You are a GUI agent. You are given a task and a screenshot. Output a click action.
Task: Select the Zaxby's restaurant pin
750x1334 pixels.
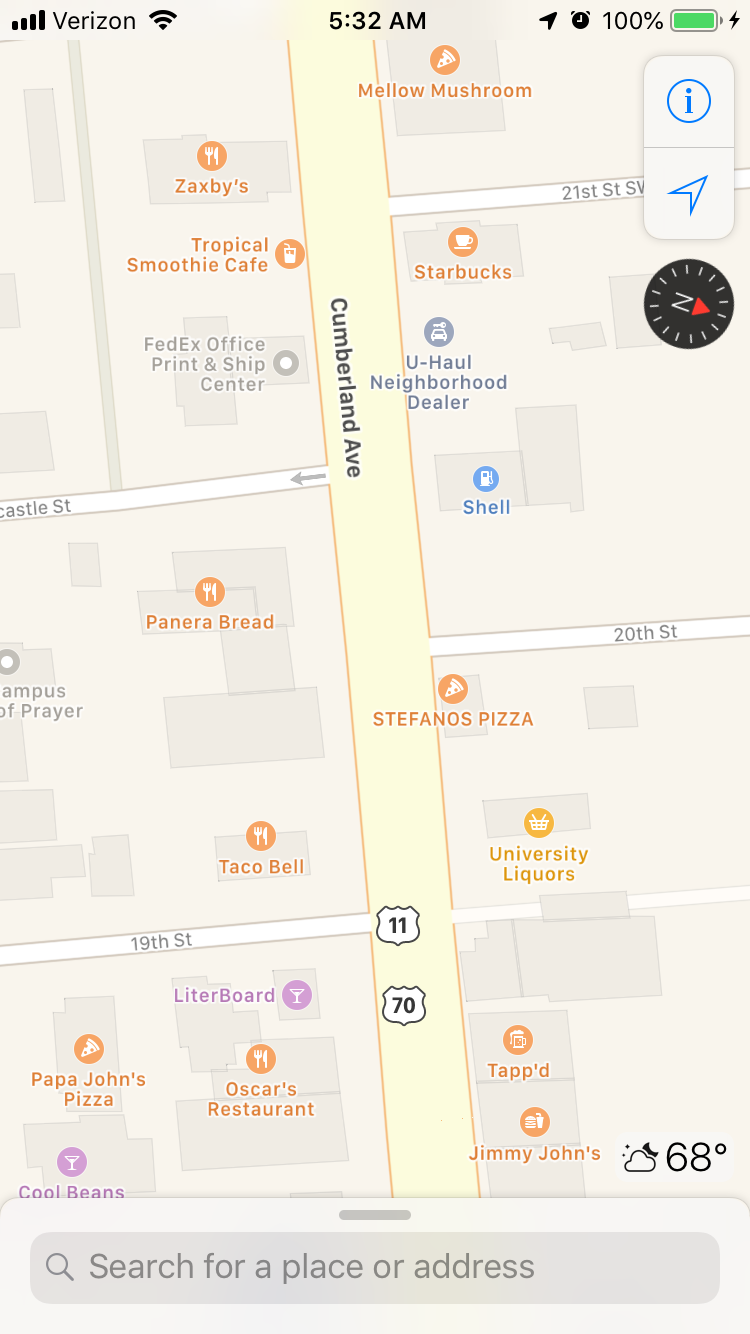[x=210, y=155]
